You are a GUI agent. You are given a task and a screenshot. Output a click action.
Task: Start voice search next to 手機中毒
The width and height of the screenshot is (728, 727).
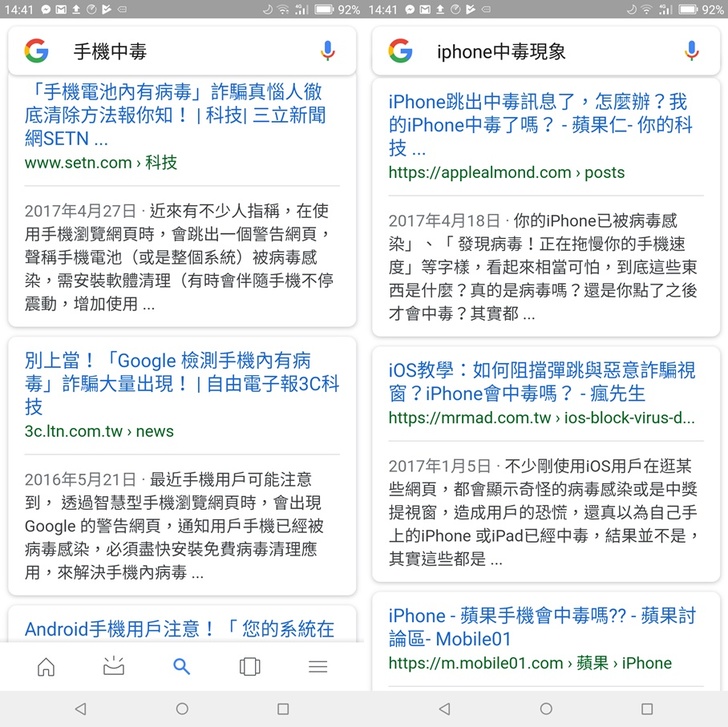click(328, 51)
